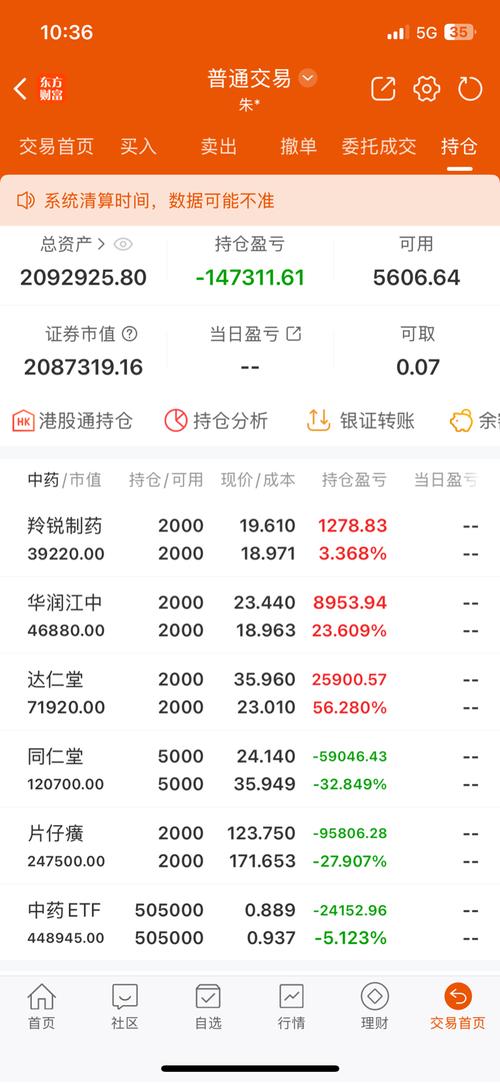The height and width of the screenshot is (1083, 500).
Task: Open the 同仁堂 holding row
Action: pos(250,769)
